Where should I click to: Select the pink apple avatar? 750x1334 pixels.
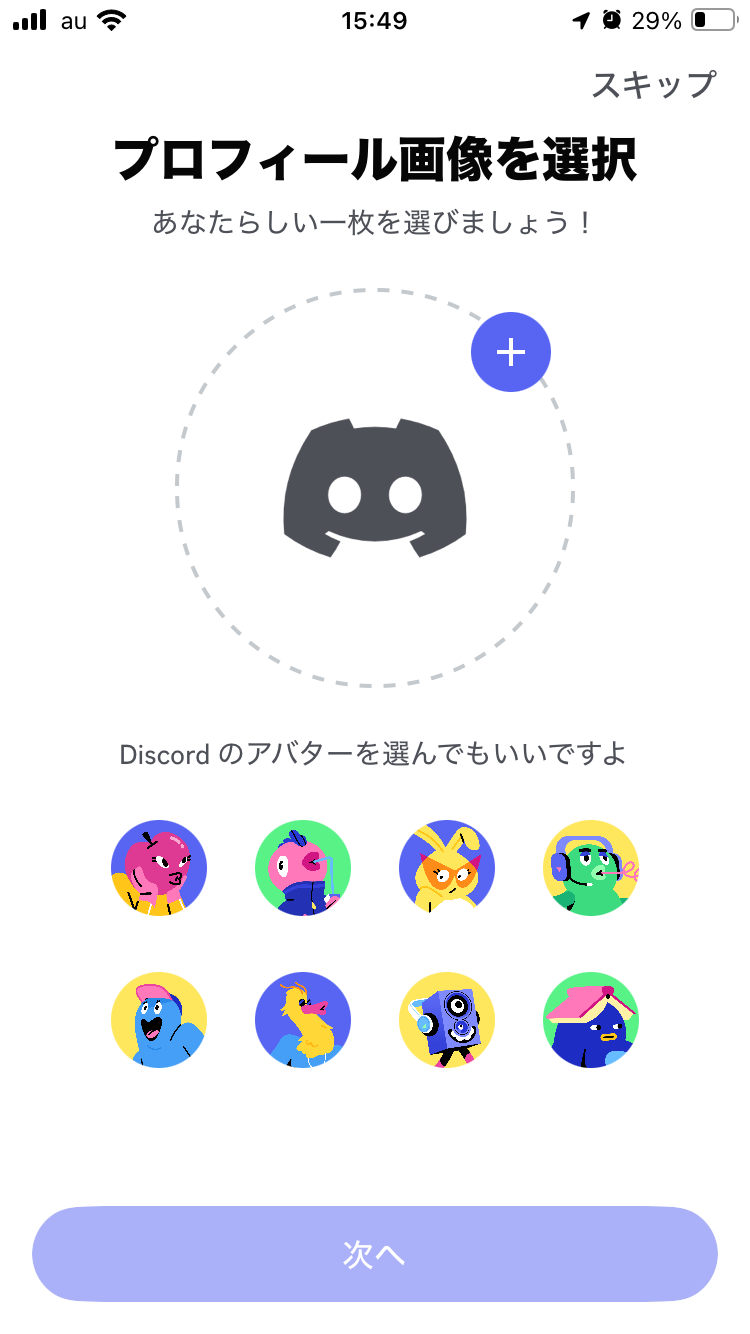point(158,868)
